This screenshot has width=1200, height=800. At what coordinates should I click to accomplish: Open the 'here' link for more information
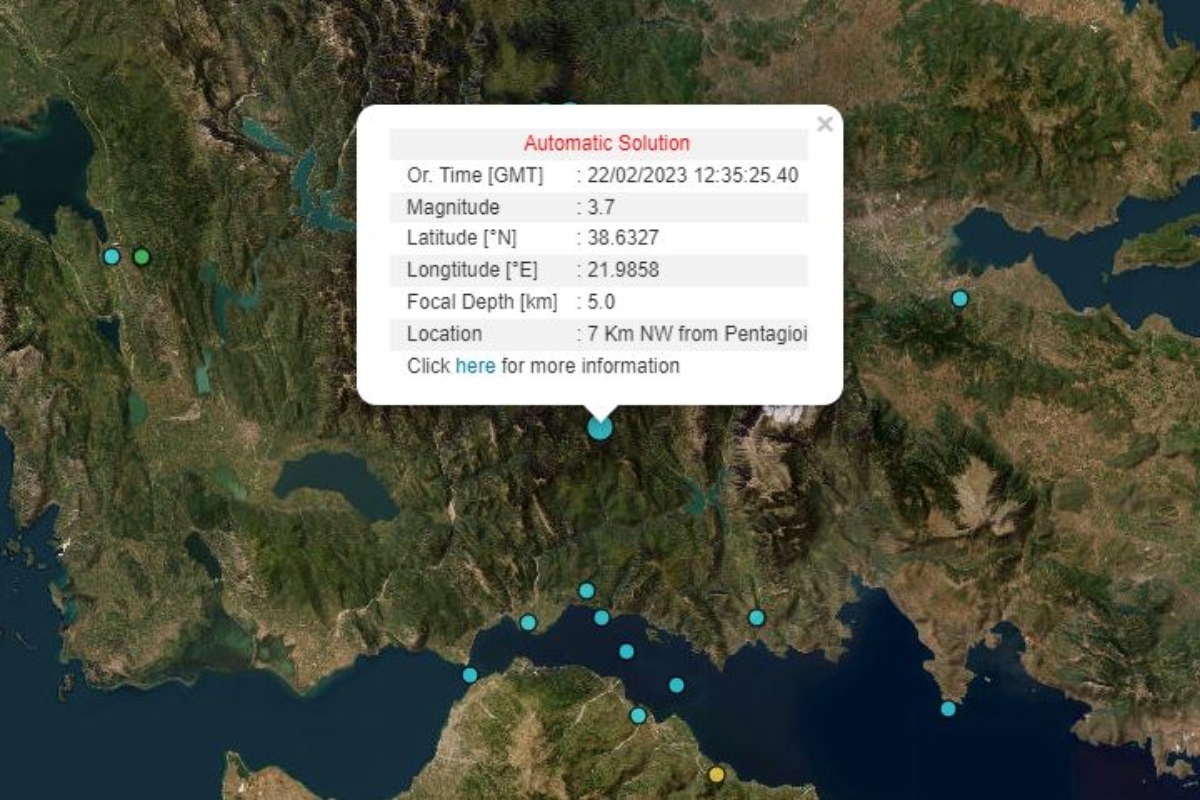(475, 366)
